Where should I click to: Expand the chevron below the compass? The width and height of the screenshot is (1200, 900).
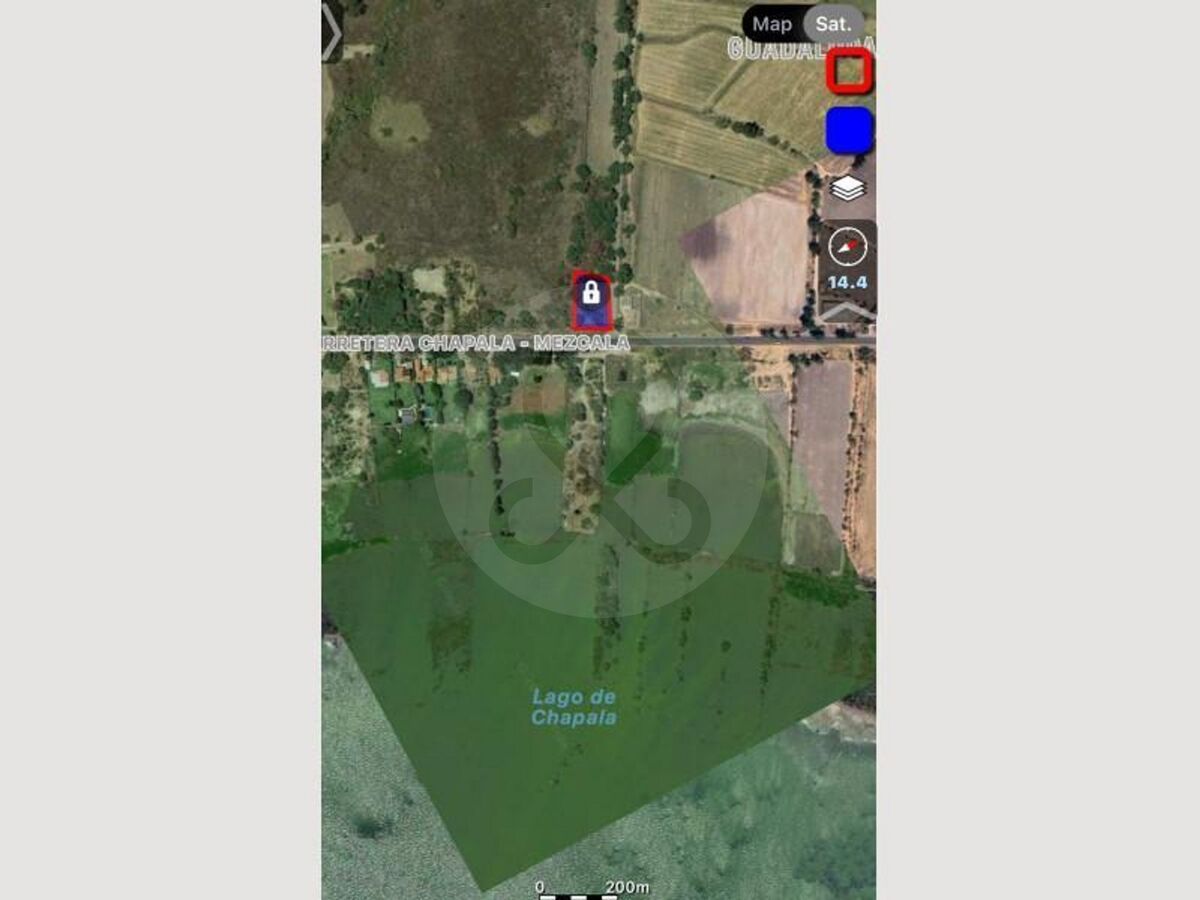(847, 312)
